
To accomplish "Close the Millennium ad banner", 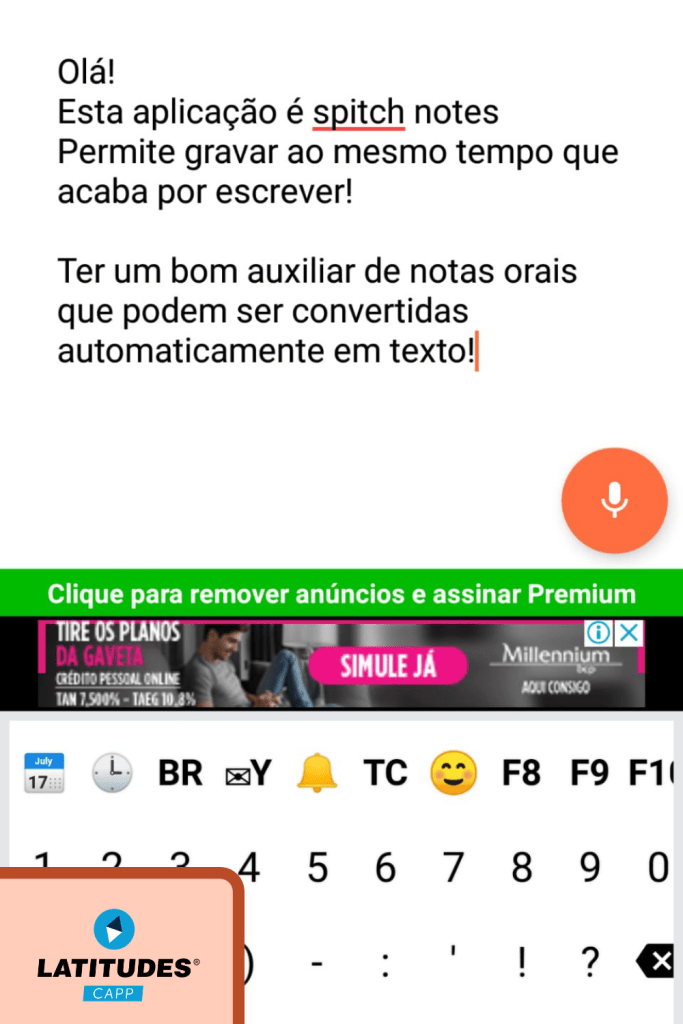I will tap(629, 633).
